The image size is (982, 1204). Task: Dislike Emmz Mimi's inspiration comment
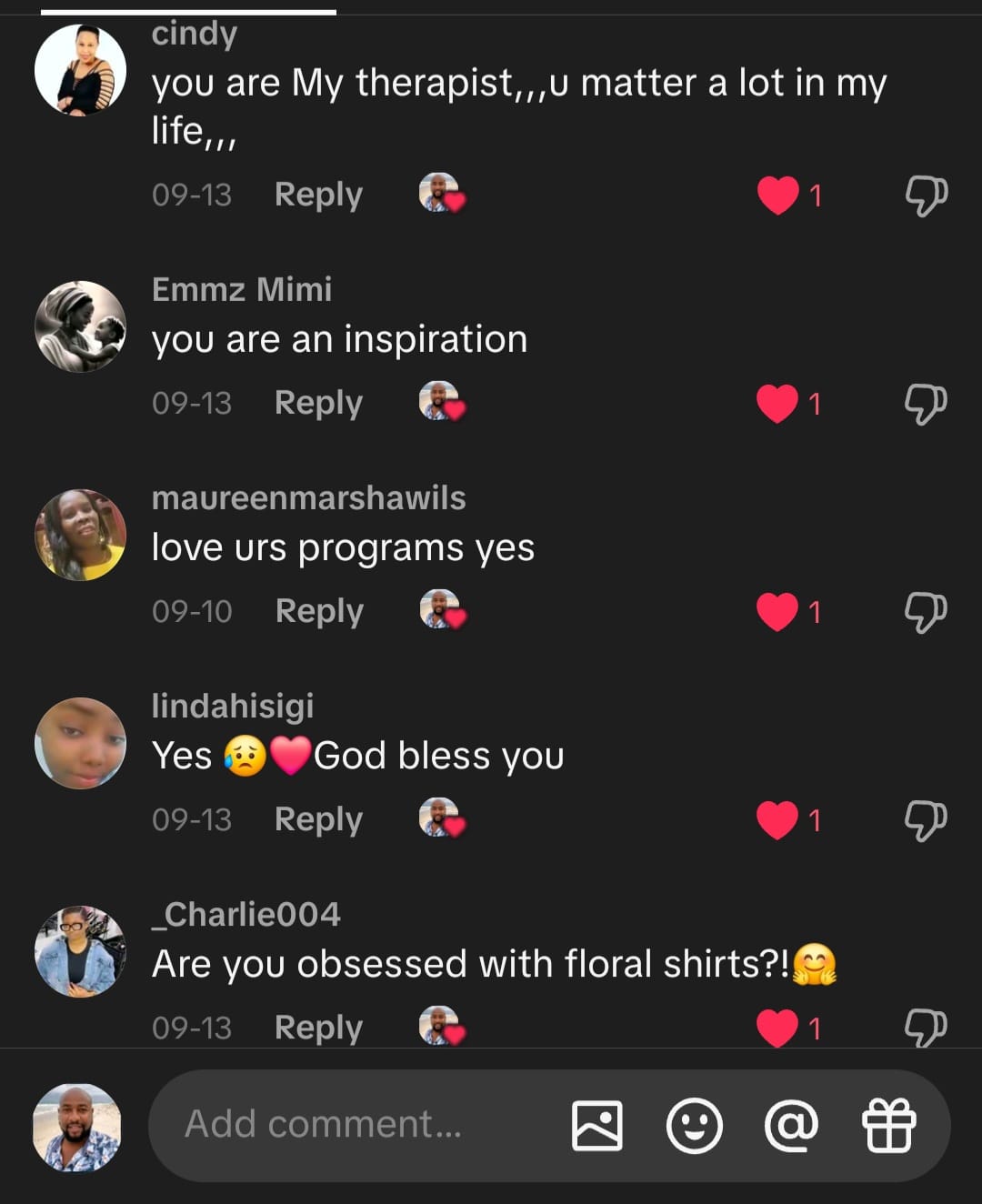pyautogui.click(x=926, y=403)
